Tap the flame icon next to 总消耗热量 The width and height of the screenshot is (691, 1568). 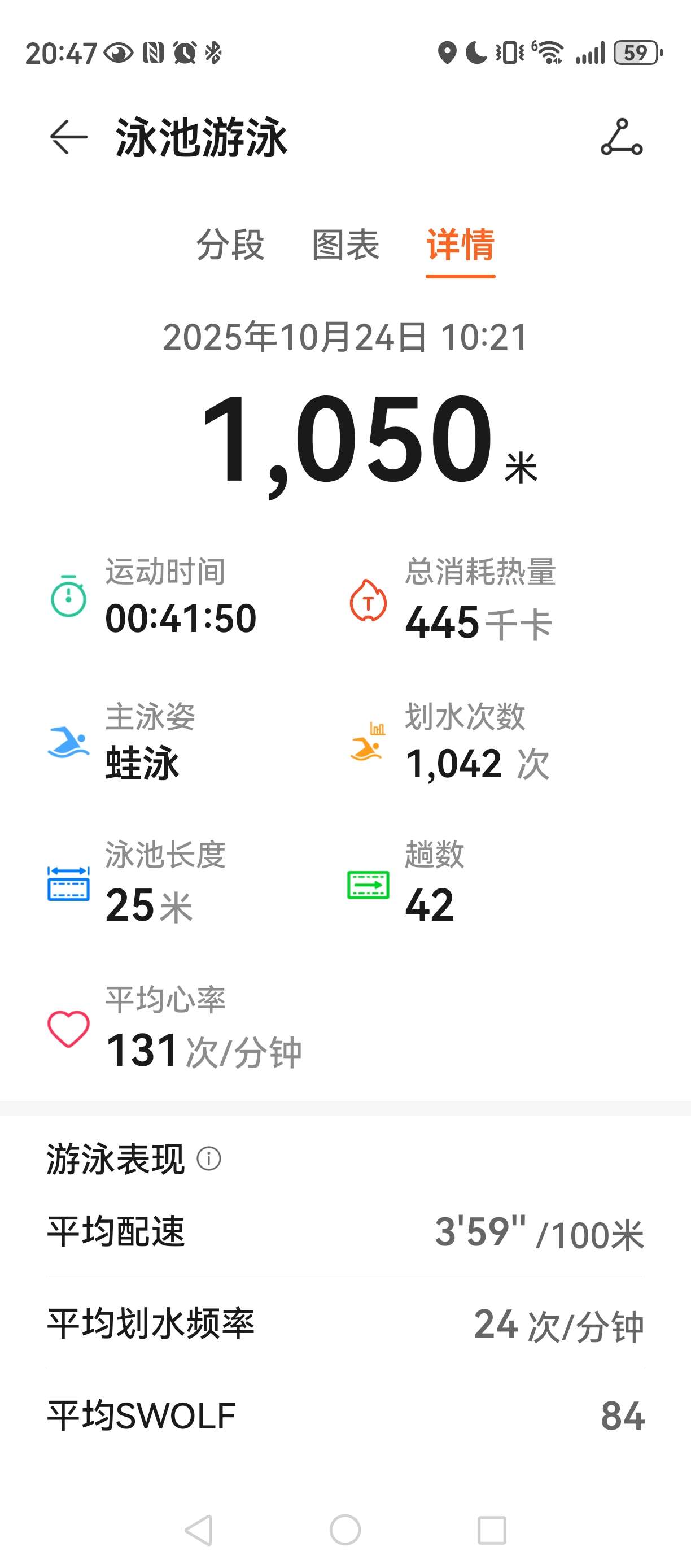click(368, 599)
